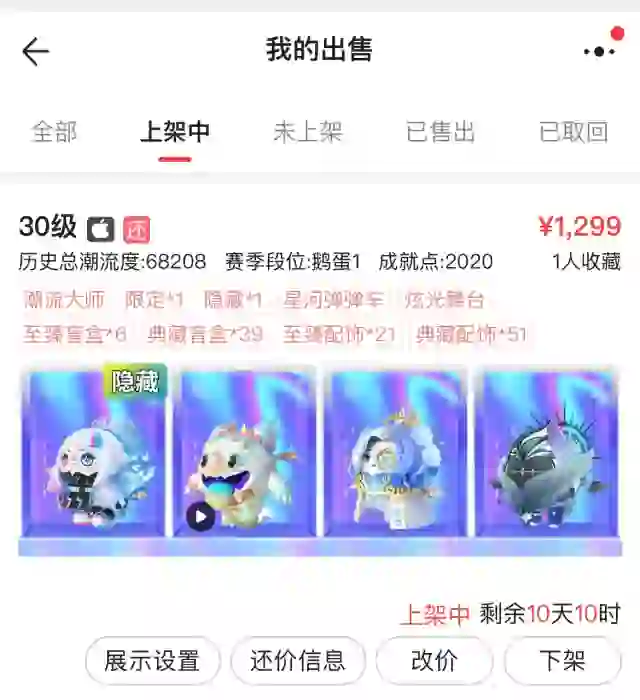Change the price with 改价
The height and width of the screenshot is (700, 640).
434,661
